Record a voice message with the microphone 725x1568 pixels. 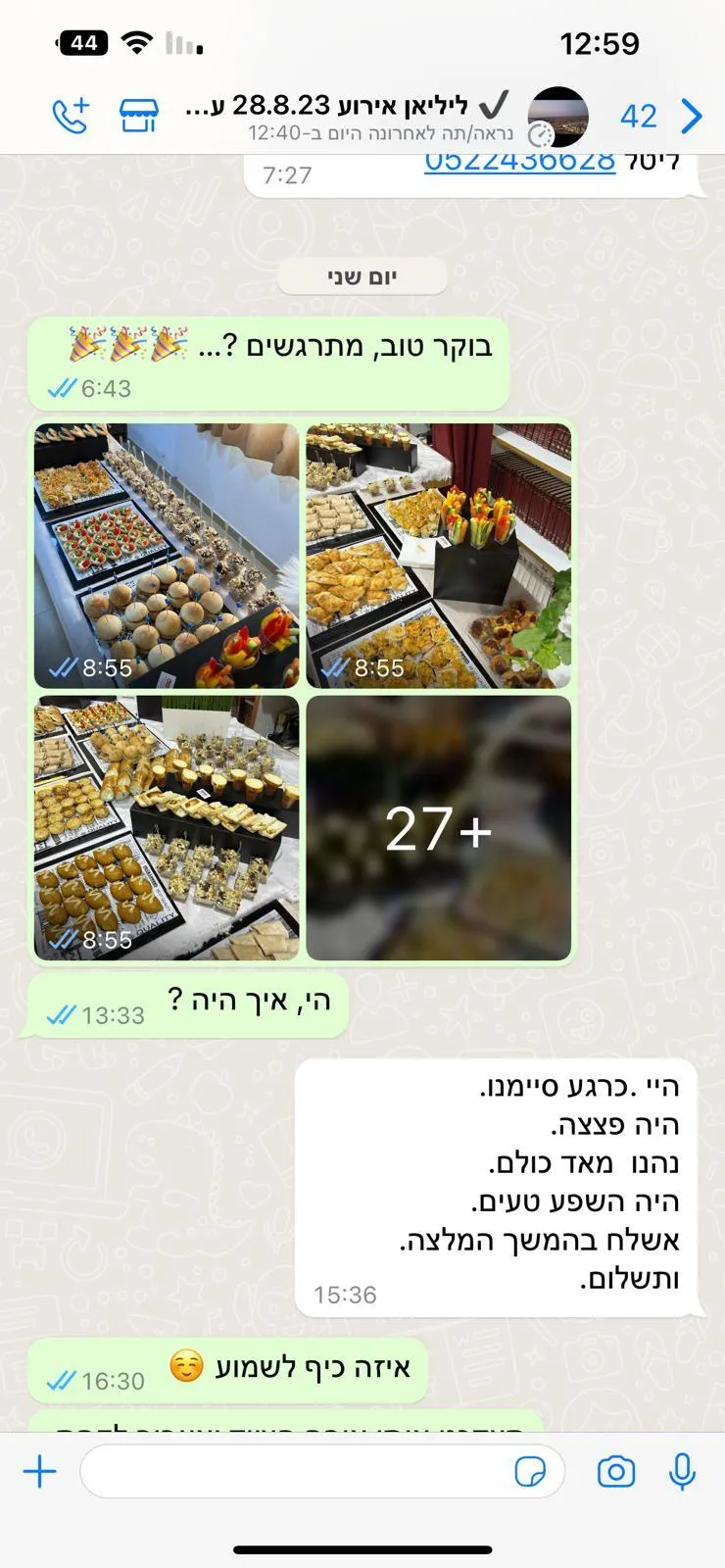pos(683,1471)
